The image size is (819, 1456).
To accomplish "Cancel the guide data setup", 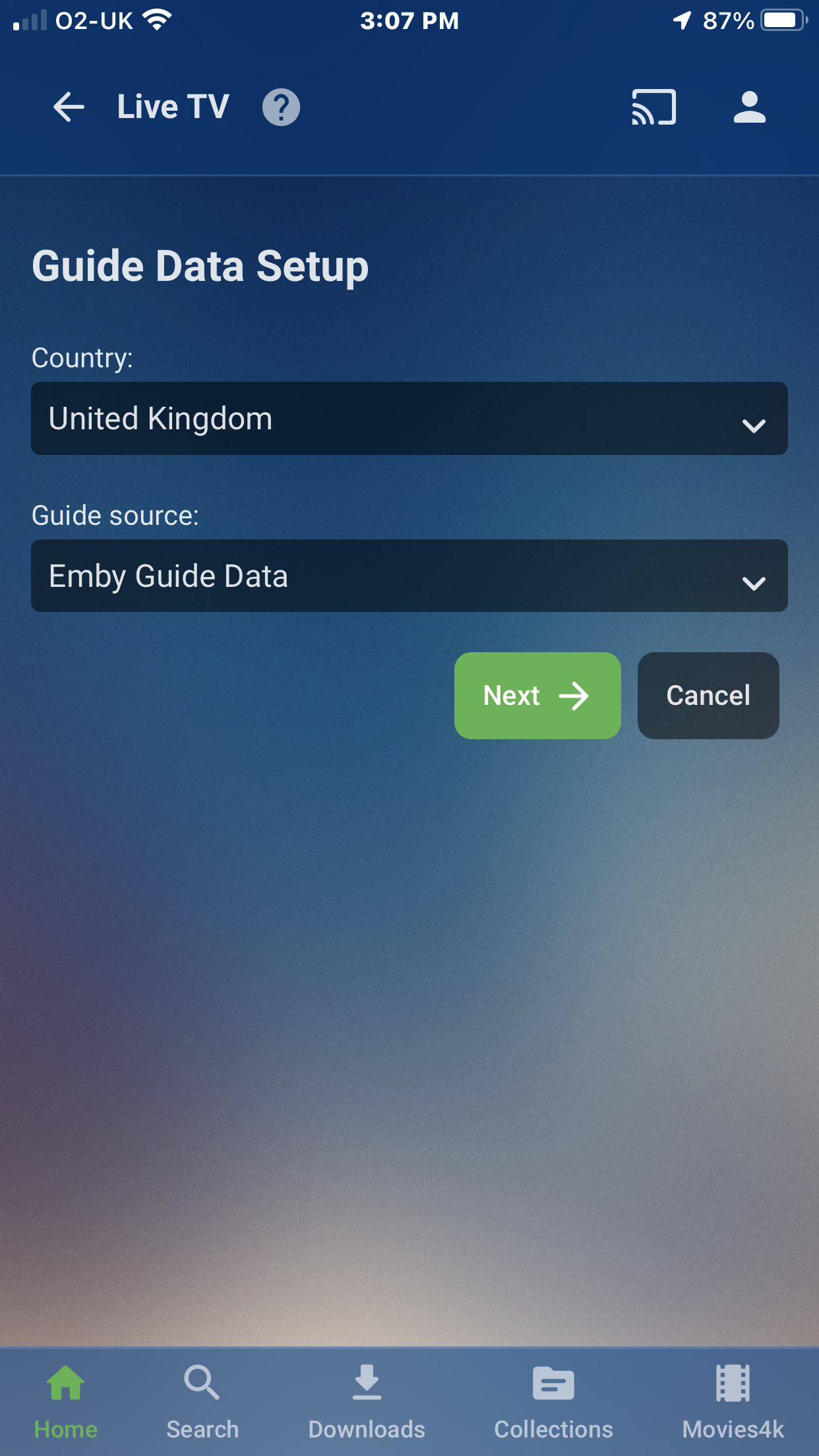I will pos(708,696).
